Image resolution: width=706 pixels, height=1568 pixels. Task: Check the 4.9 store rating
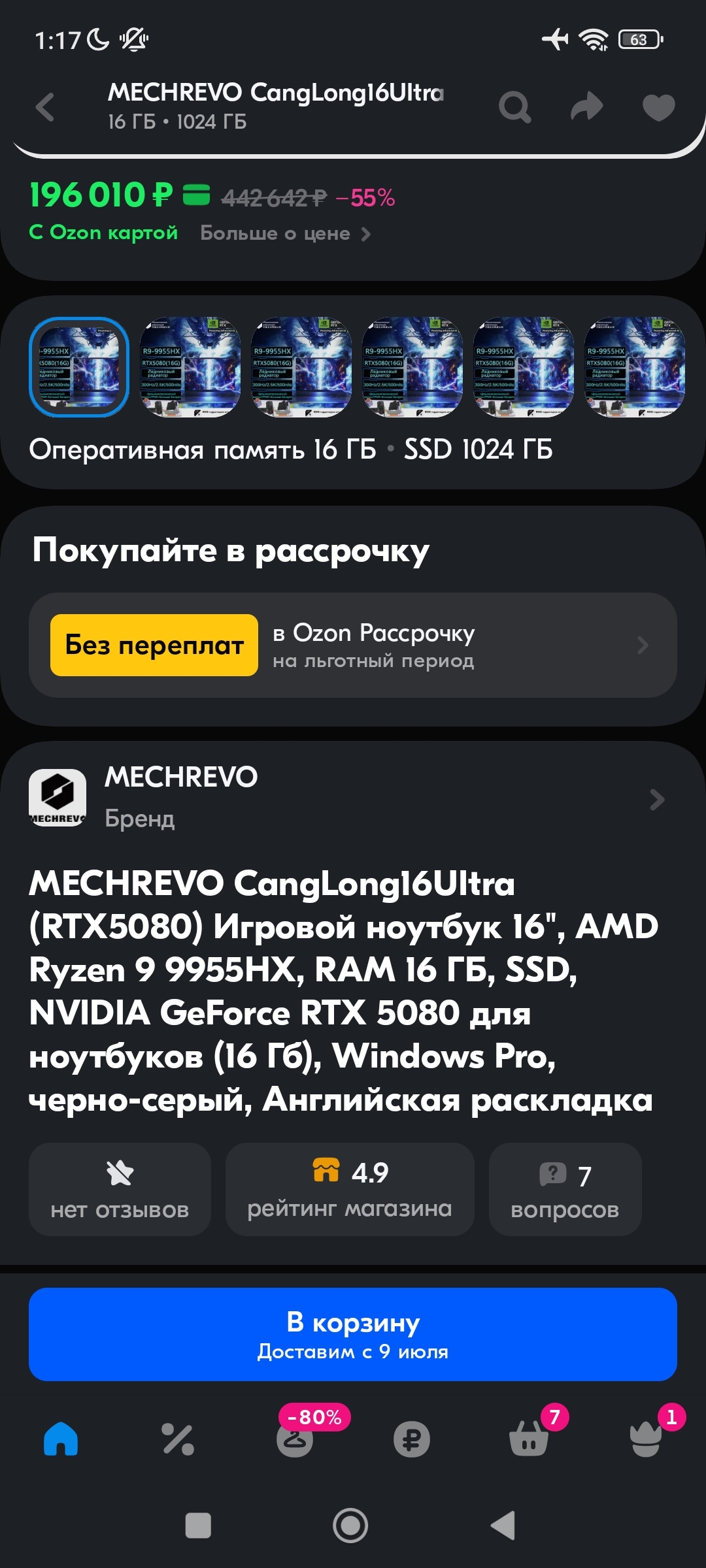350,1189
